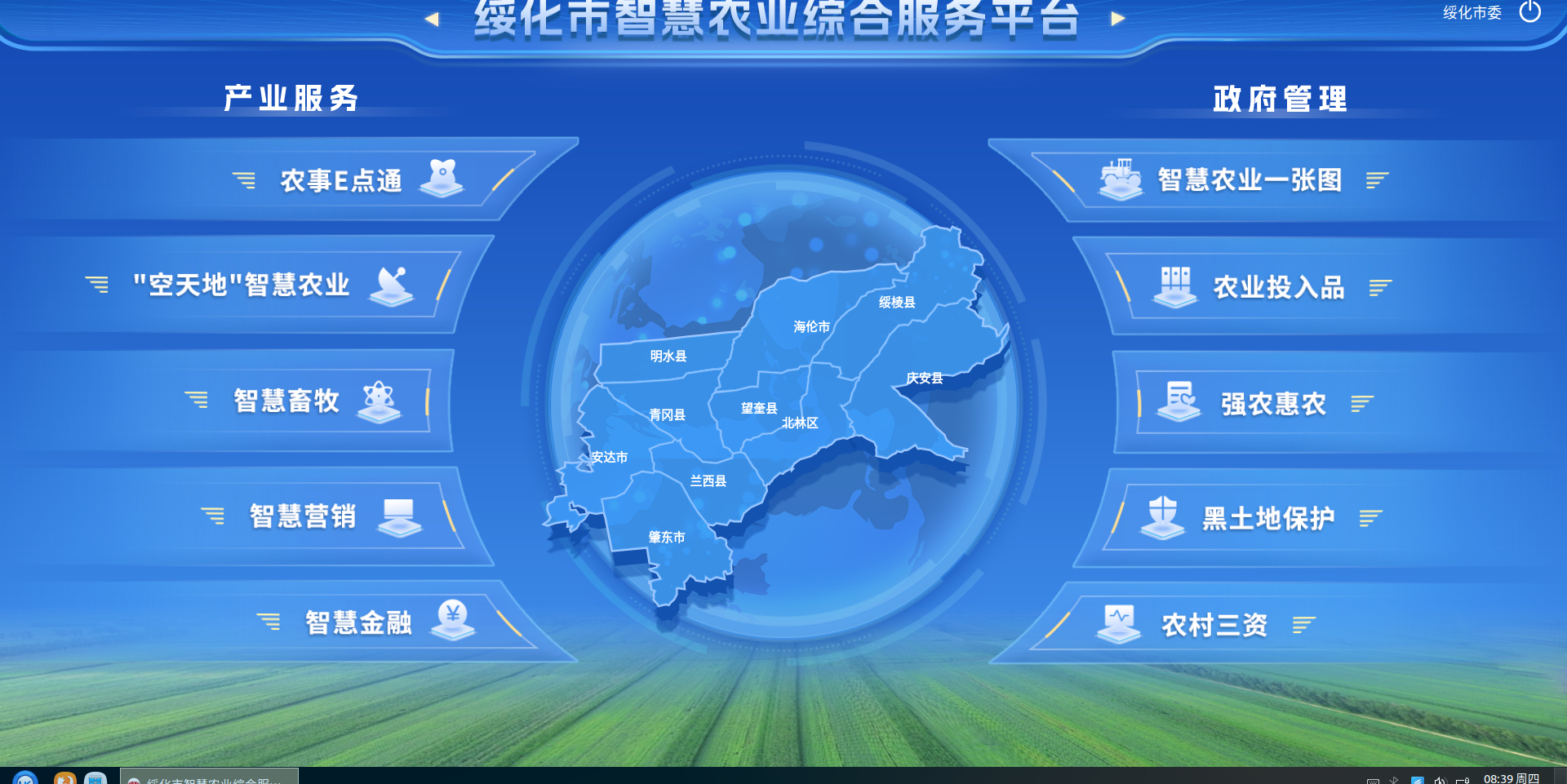Choose 庆安县 on the map
The width and height of the screenshot is (1567, 784).
(x=924, y=378)
